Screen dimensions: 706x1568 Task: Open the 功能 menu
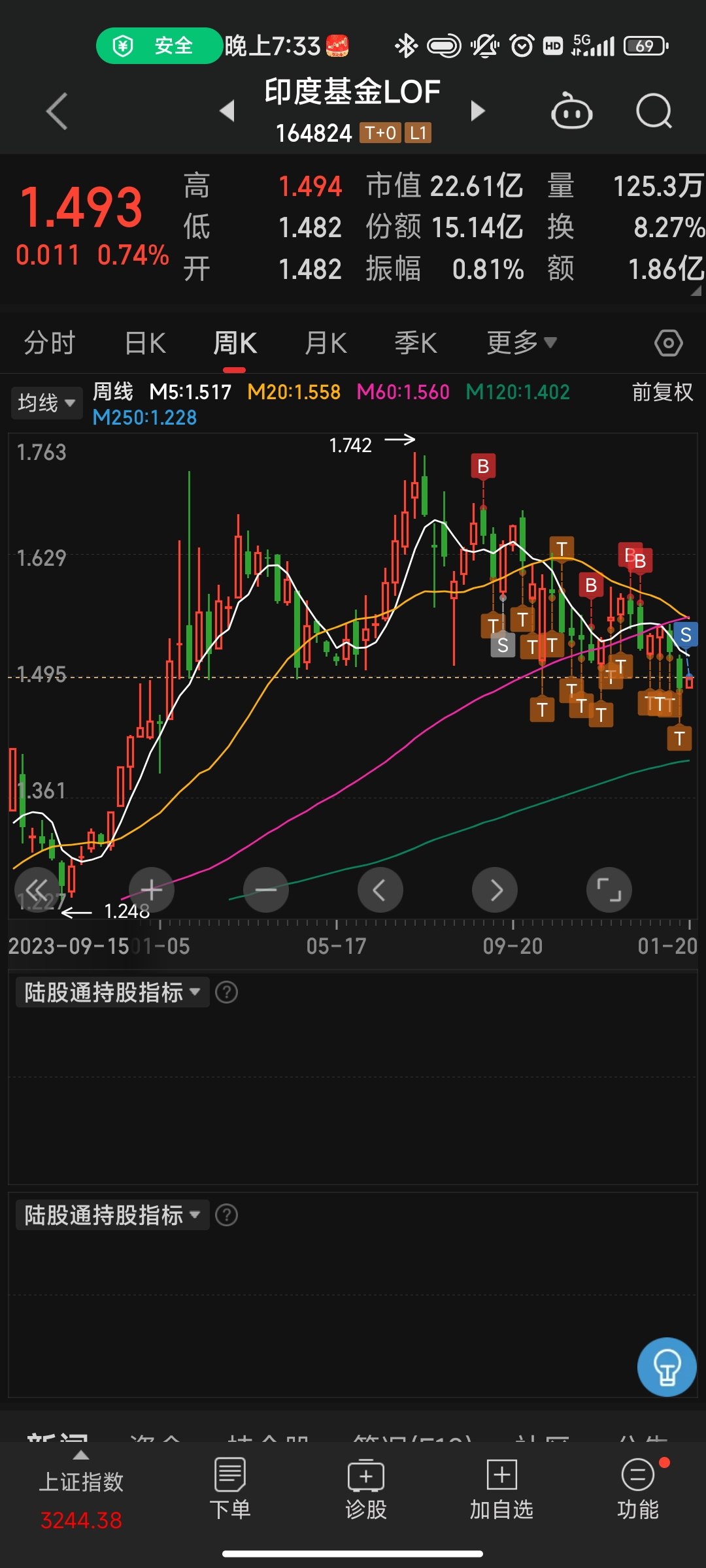click(638, 1490)
